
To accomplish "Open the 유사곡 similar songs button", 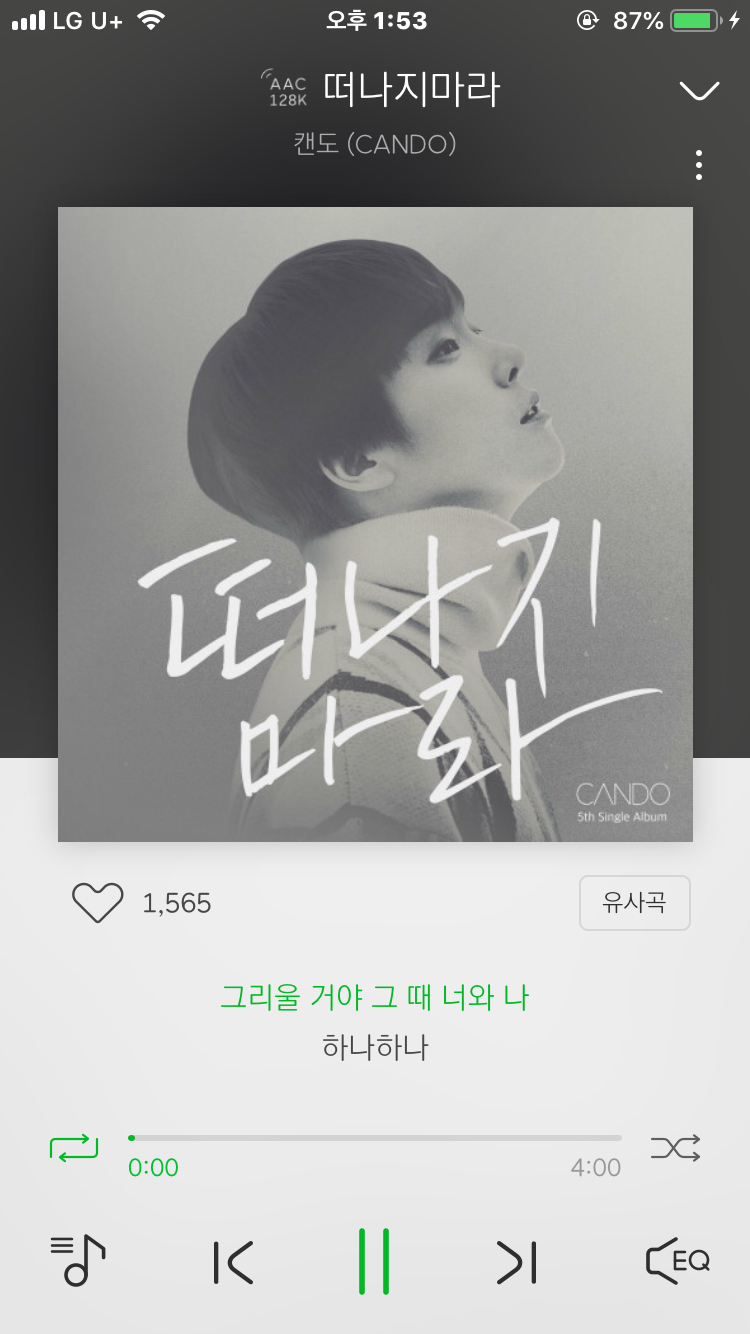I will (635, 902).
